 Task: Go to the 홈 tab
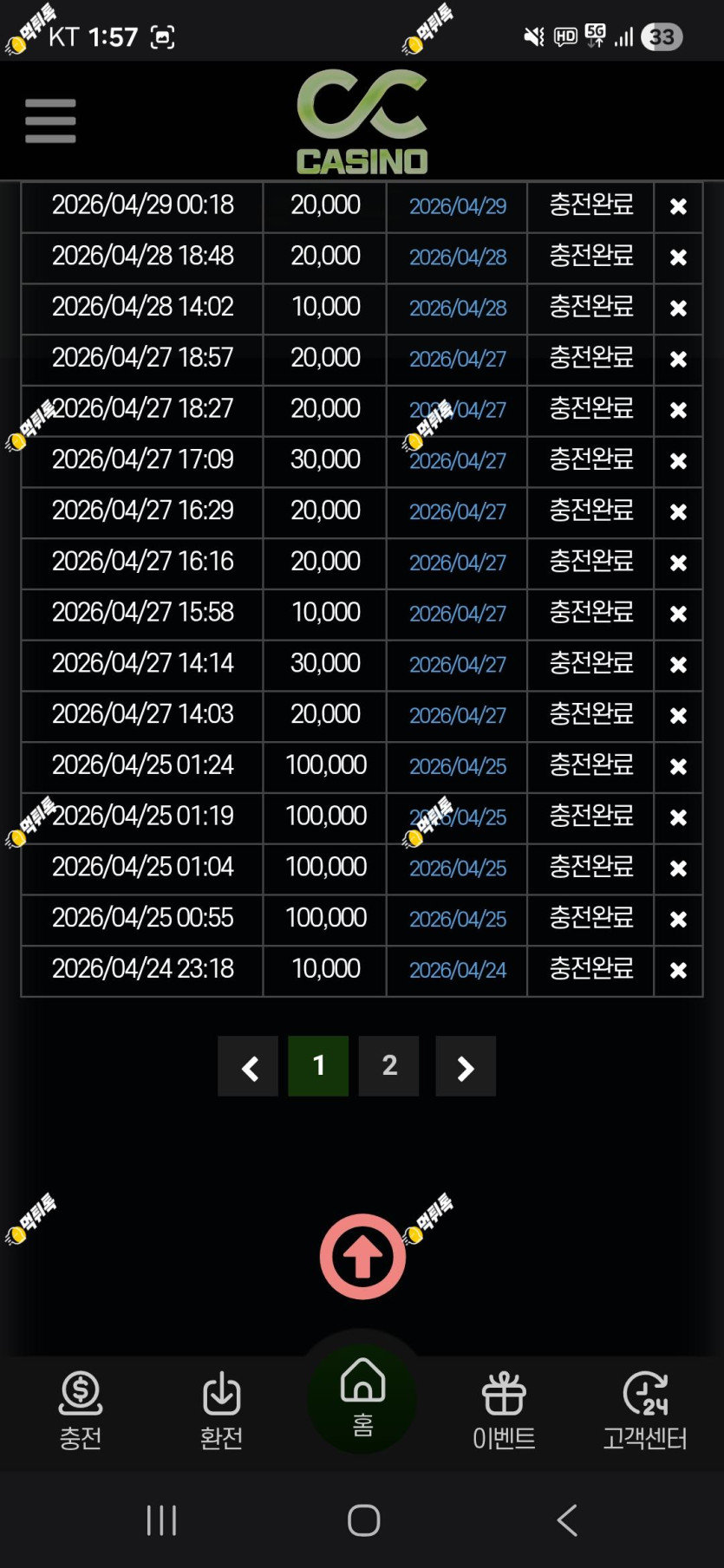pyautogui.click(x=362, y=1397)
